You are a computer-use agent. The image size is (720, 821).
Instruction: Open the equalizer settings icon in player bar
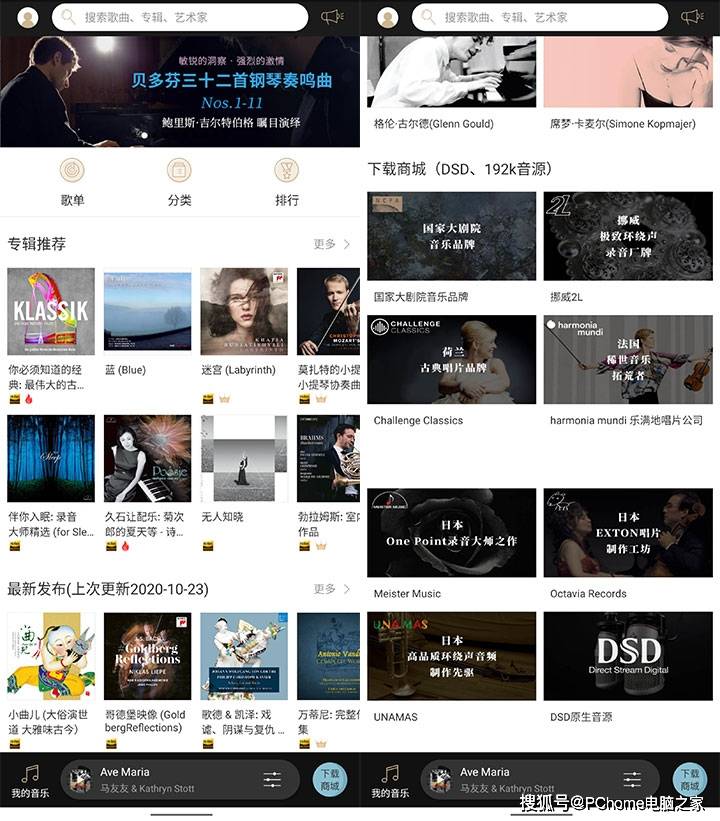274,778
